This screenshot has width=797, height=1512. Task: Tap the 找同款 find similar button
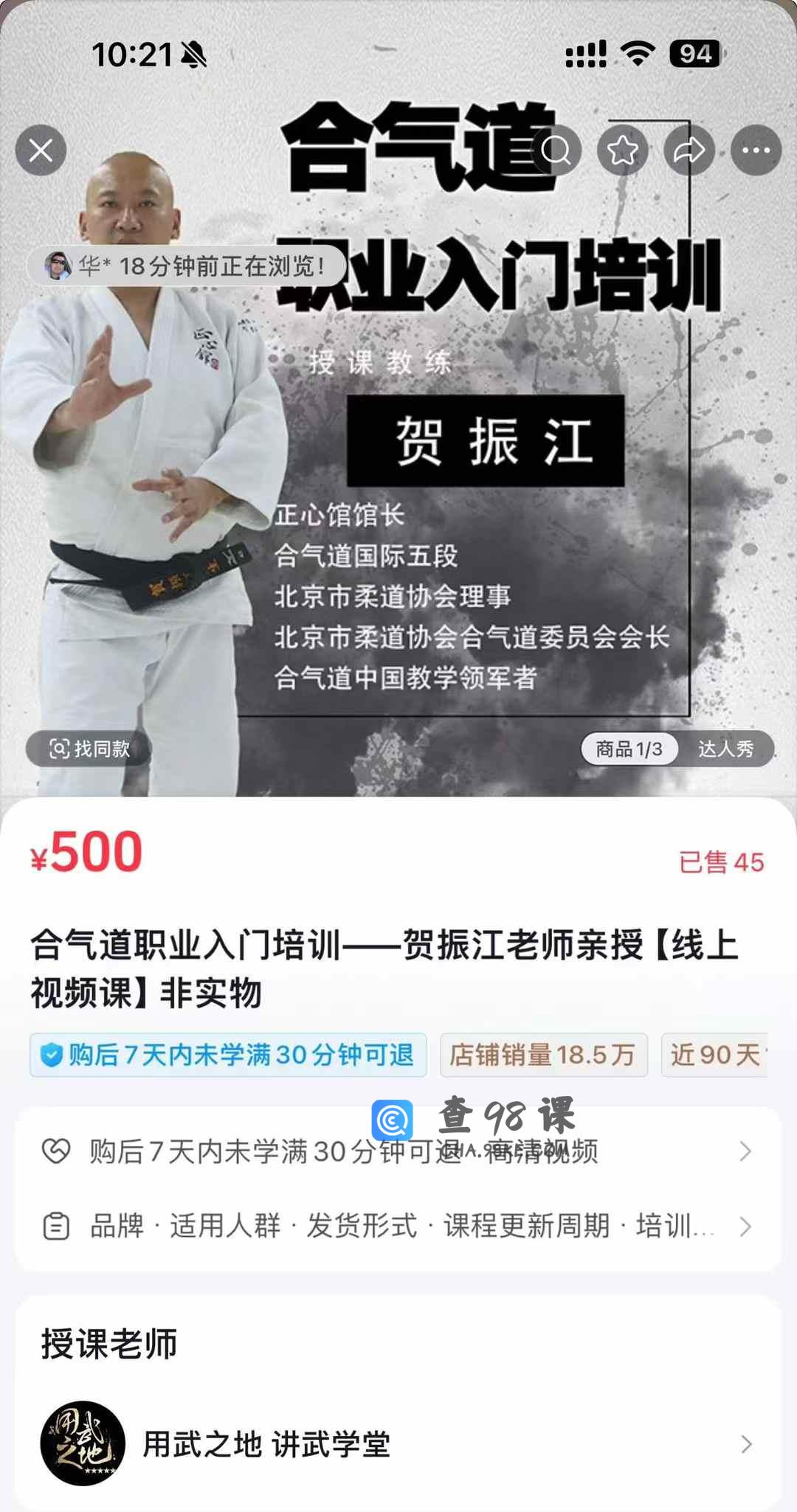click(x=89, y=749)
